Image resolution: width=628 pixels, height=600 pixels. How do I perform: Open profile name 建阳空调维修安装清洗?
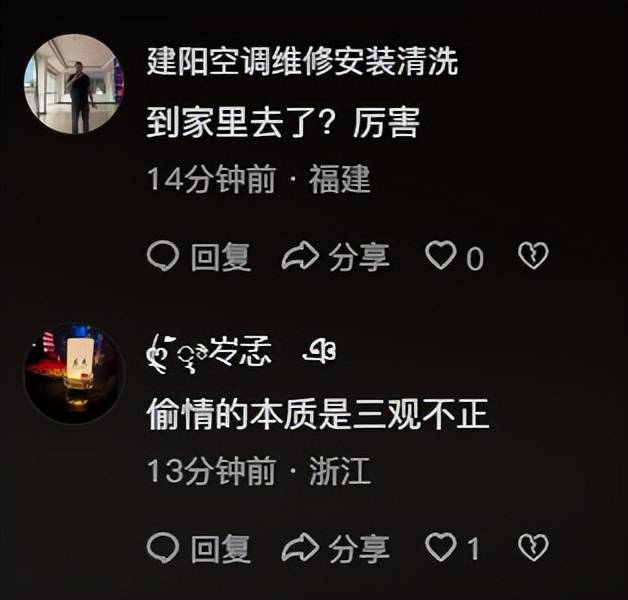[302, 62]
